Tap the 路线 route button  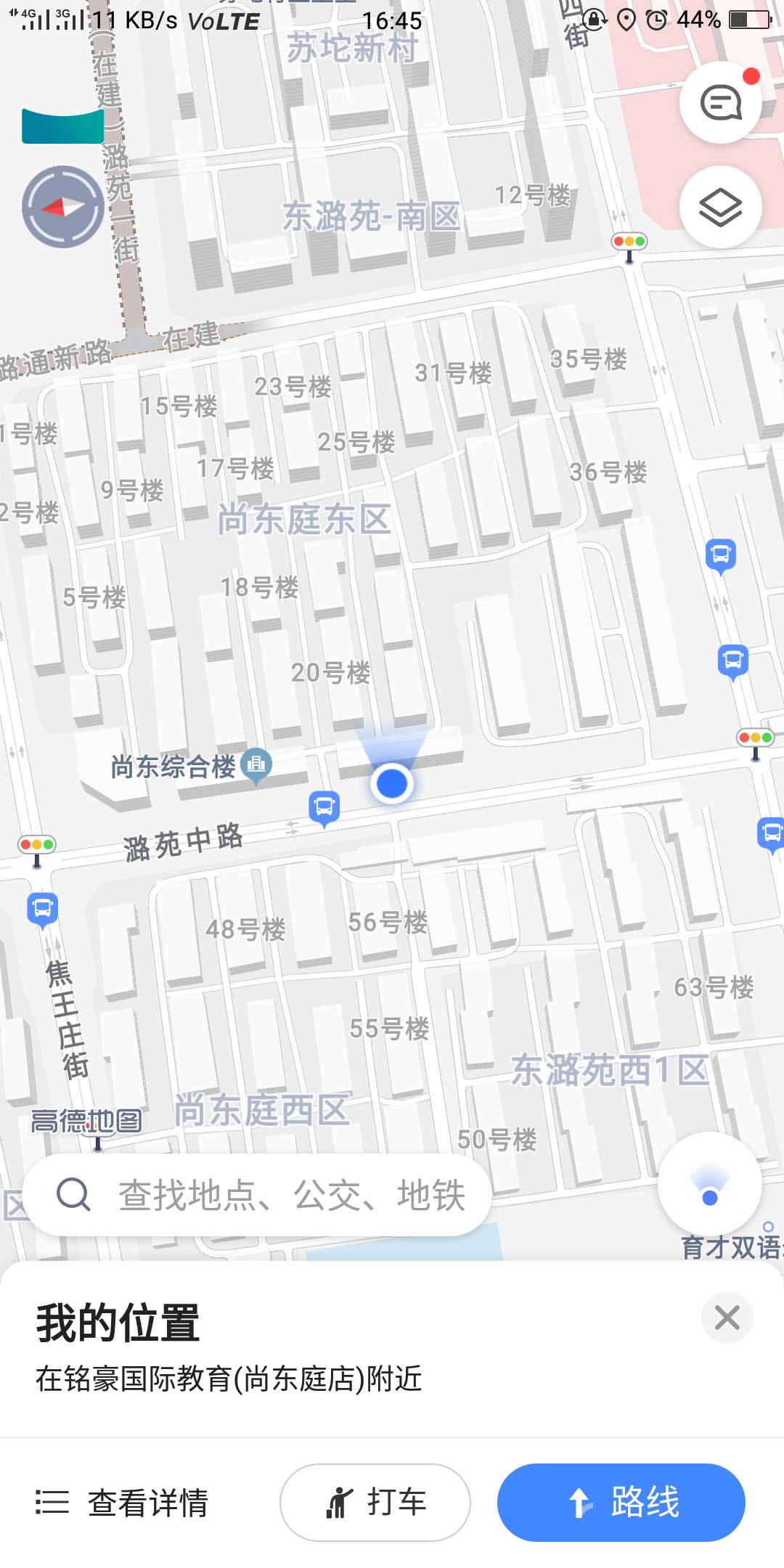tap(621, 1502)
